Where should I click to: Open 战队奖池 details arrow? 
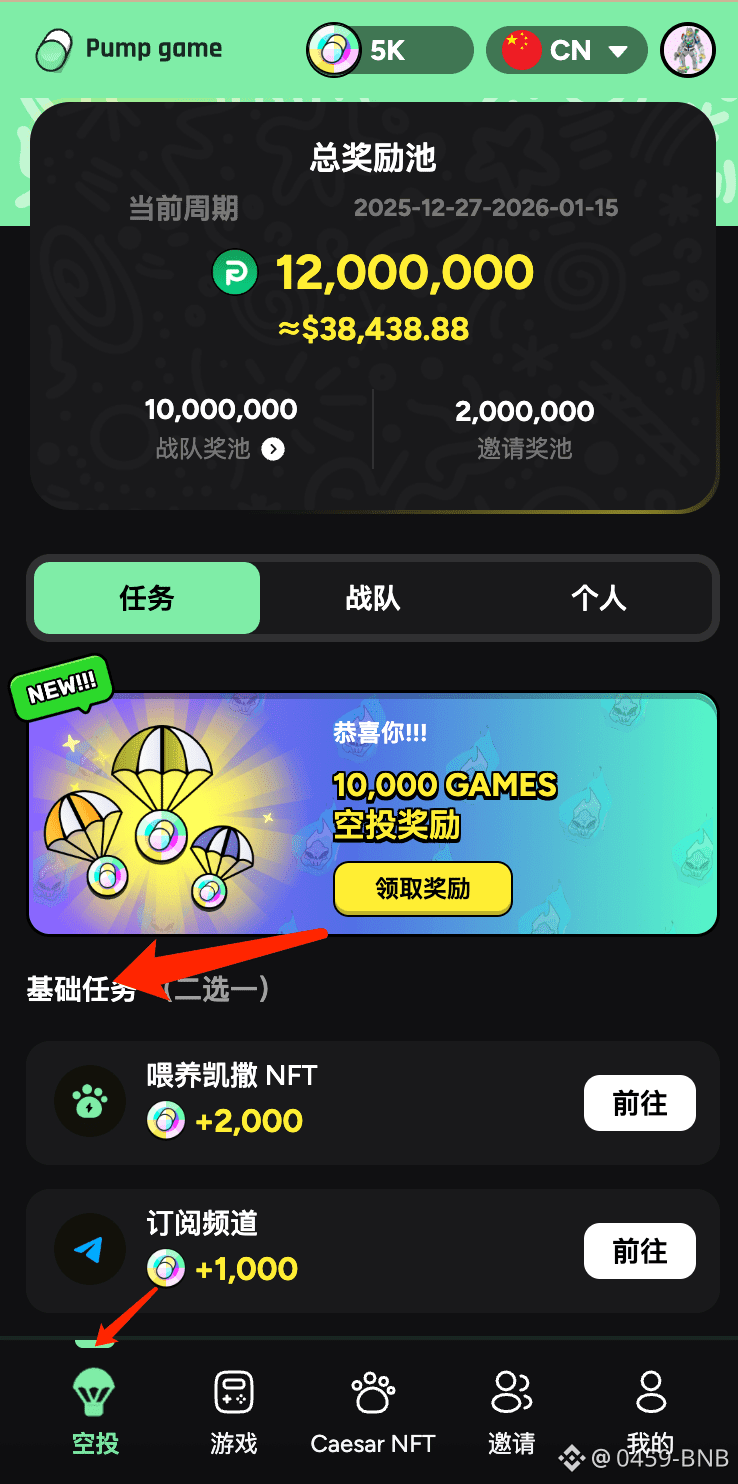(x=273, y=449)
